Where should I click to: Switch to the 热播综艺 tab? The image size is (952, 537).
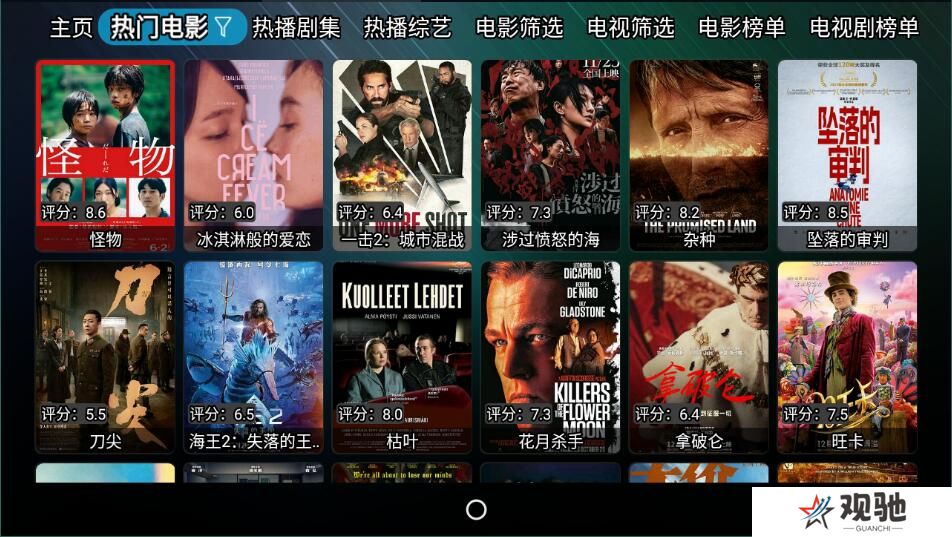[x=407, y=27]
